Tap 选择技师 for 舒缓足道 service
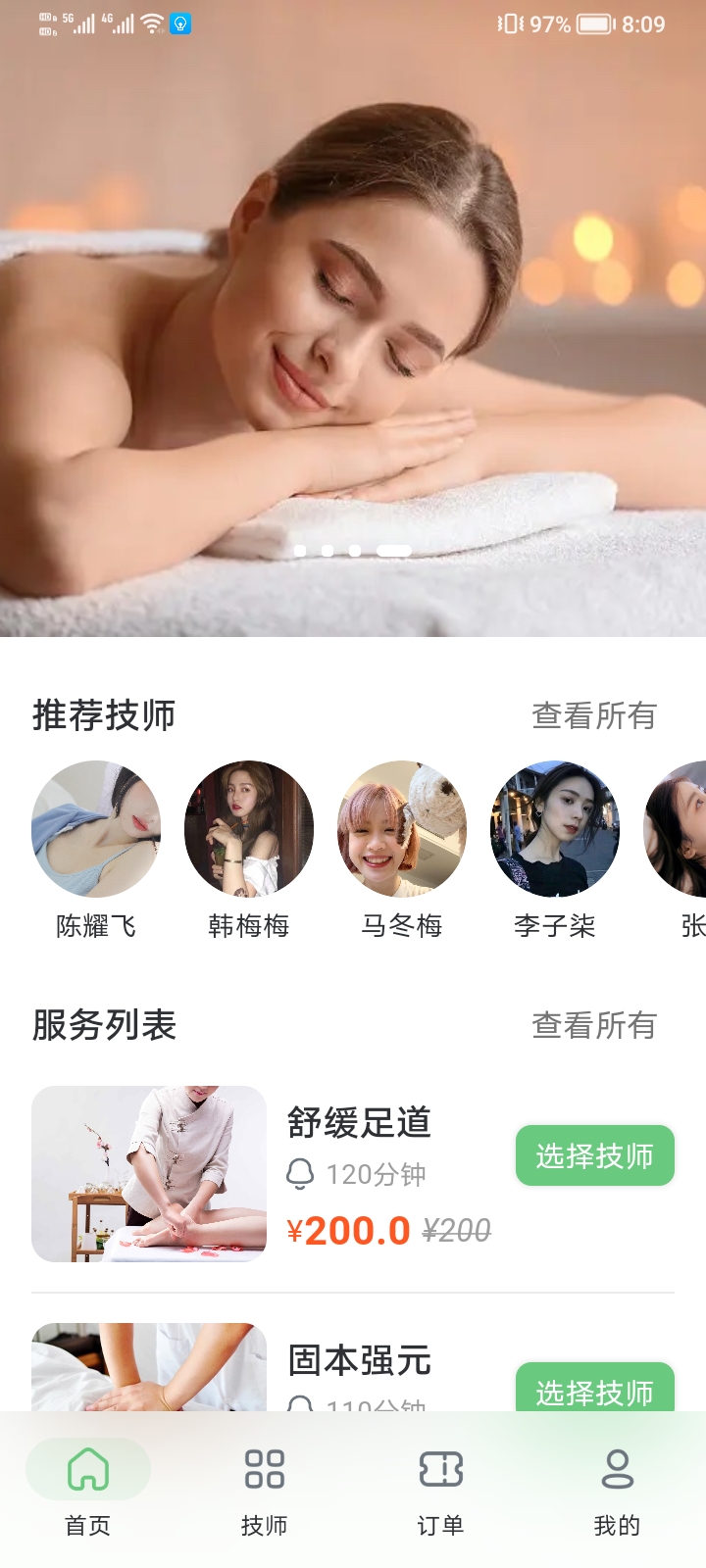Viewport: 706px width, 1568px height. point(594,1155)
